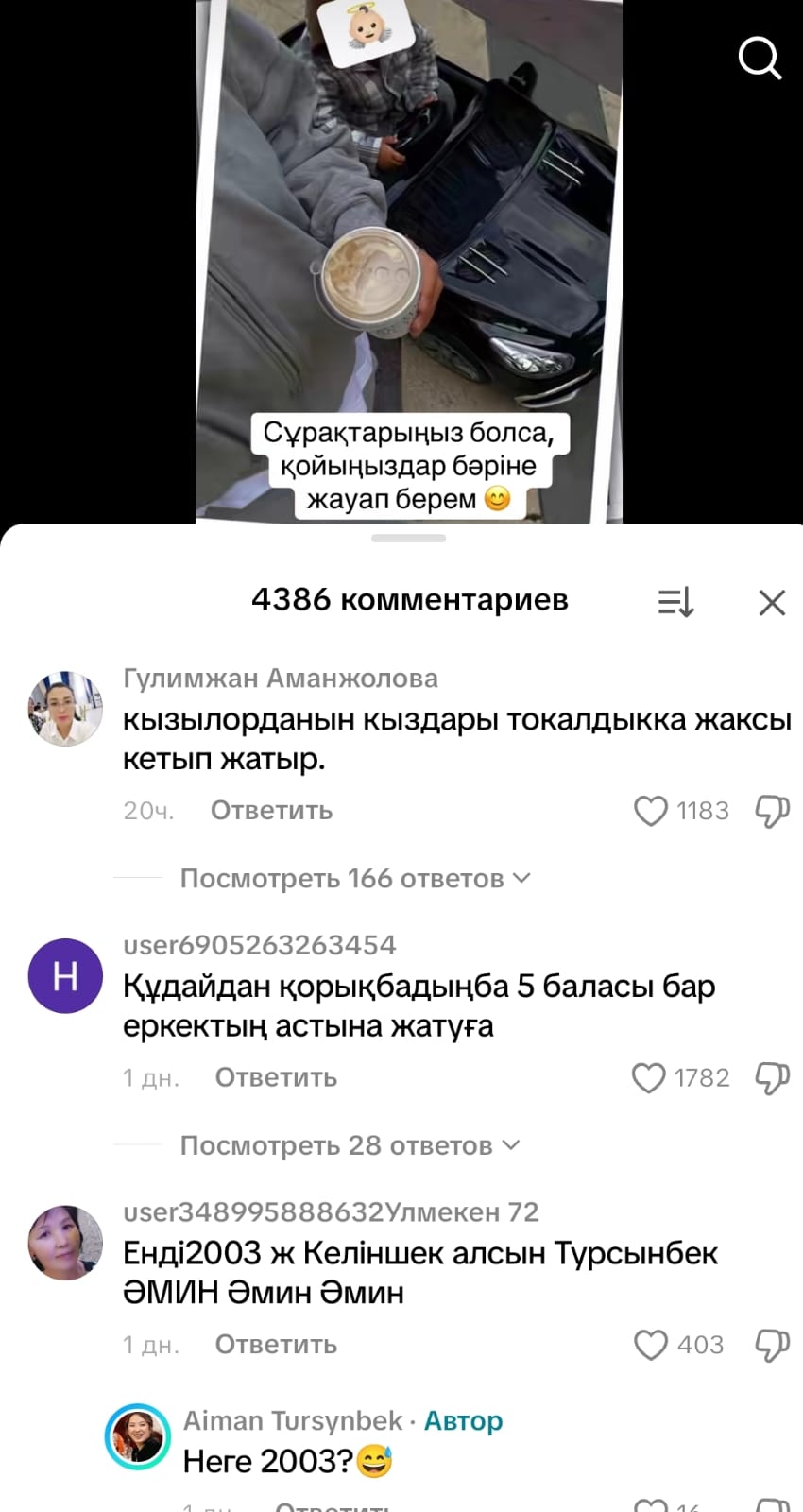Like Гулимжан Аманжолова's comment
803x1512 pixels.
tap(650, 811)
